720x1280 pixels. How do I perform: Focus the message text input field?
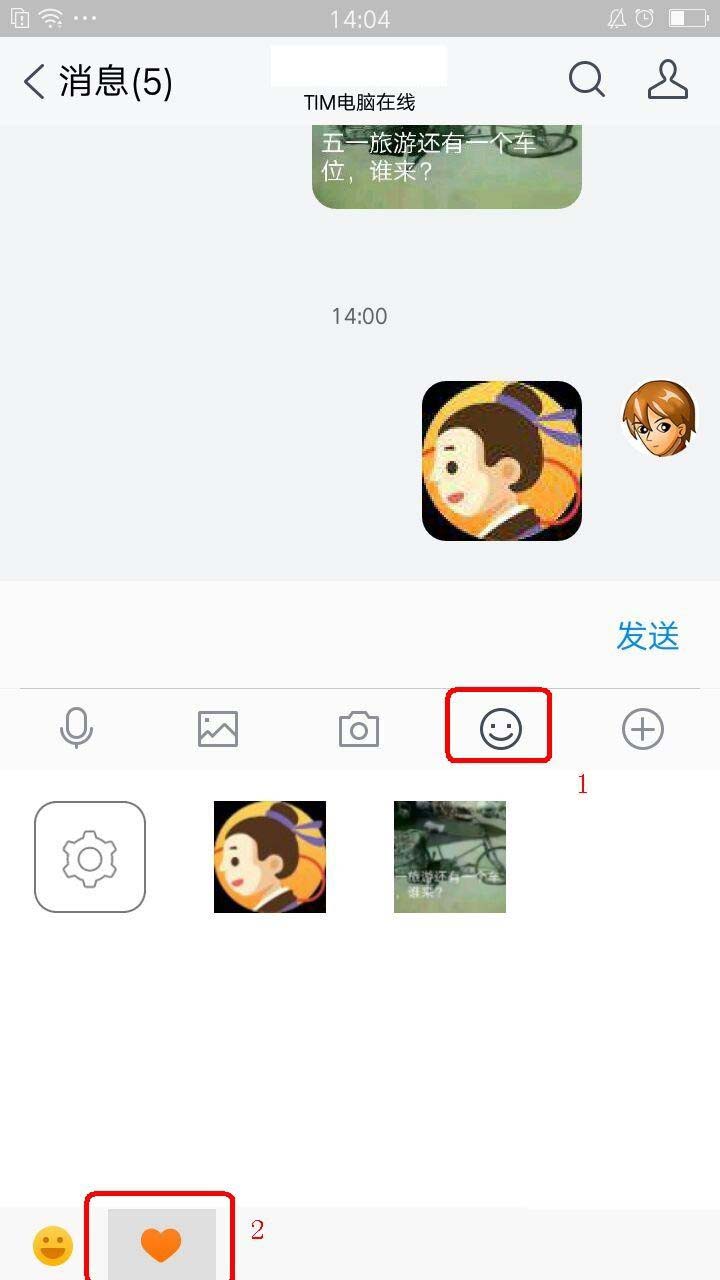(300, 636)
